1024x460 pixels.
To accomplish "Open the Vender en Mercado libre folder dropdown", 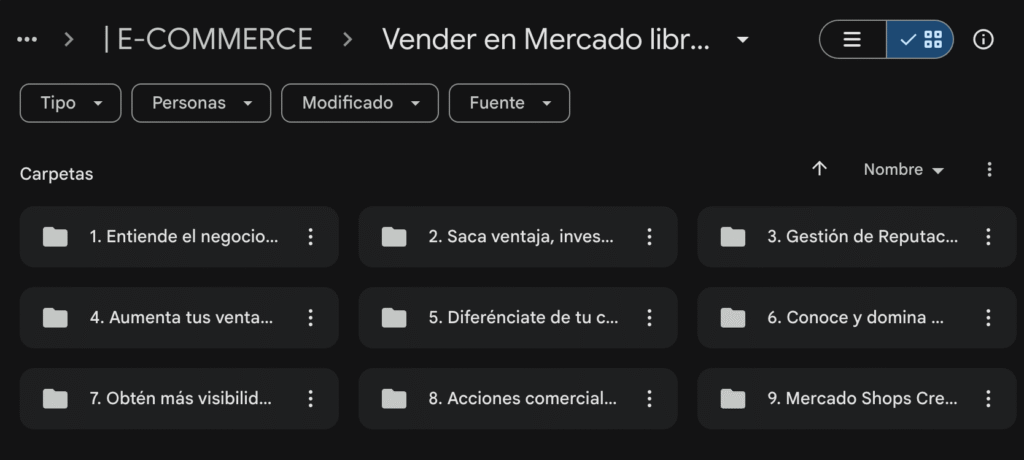I will click(742, 39).
